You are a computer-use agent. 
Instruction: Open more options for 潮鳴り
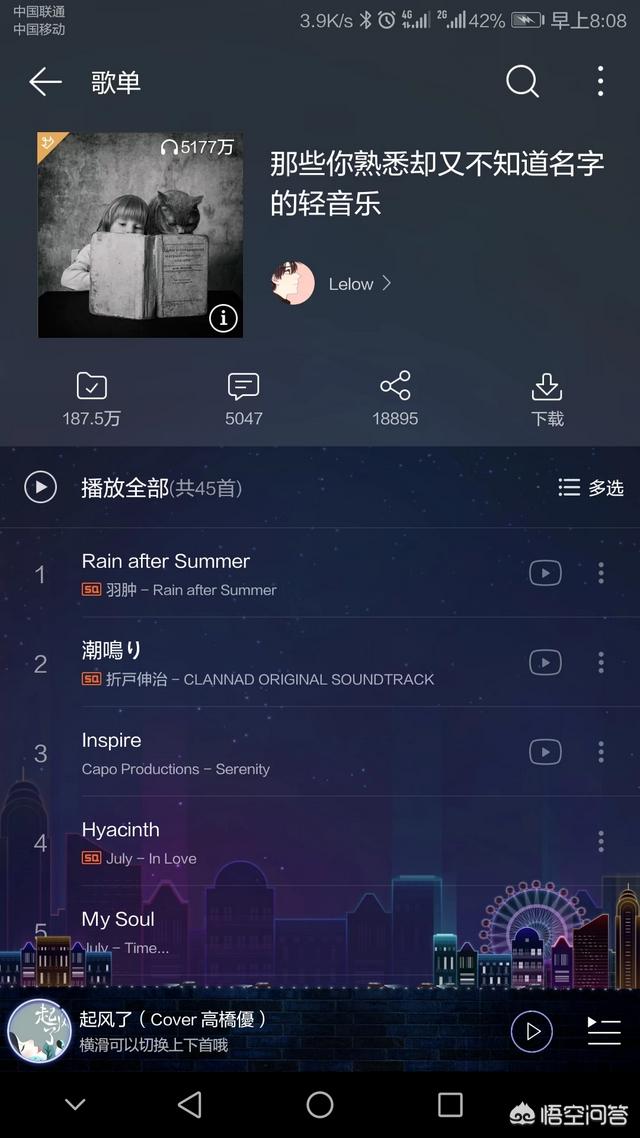point(601,662)
